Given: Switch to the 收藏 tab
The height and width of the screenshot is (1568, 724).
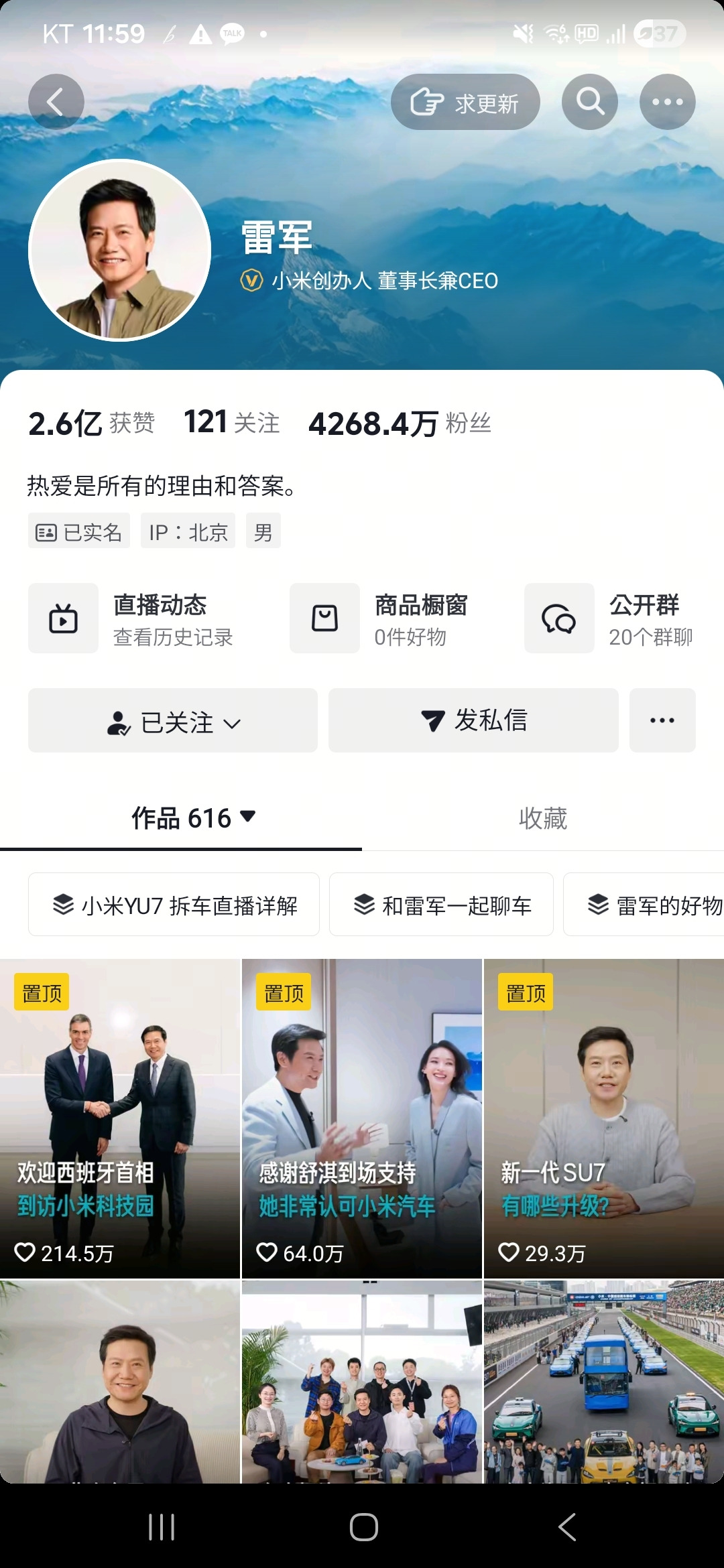Looking at the screenshot, I should [x=543, y=818].
